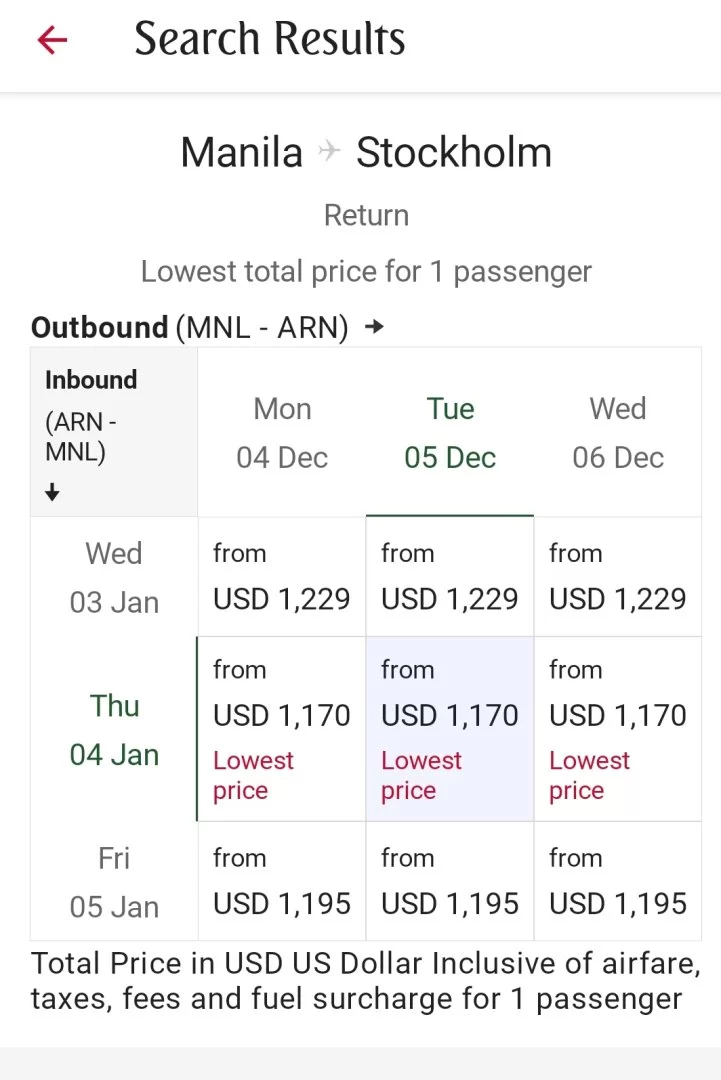This screenshot has width=721, height=1080.
Task: Select the Mon 04 Dec outbound column header
Action: 281,432
